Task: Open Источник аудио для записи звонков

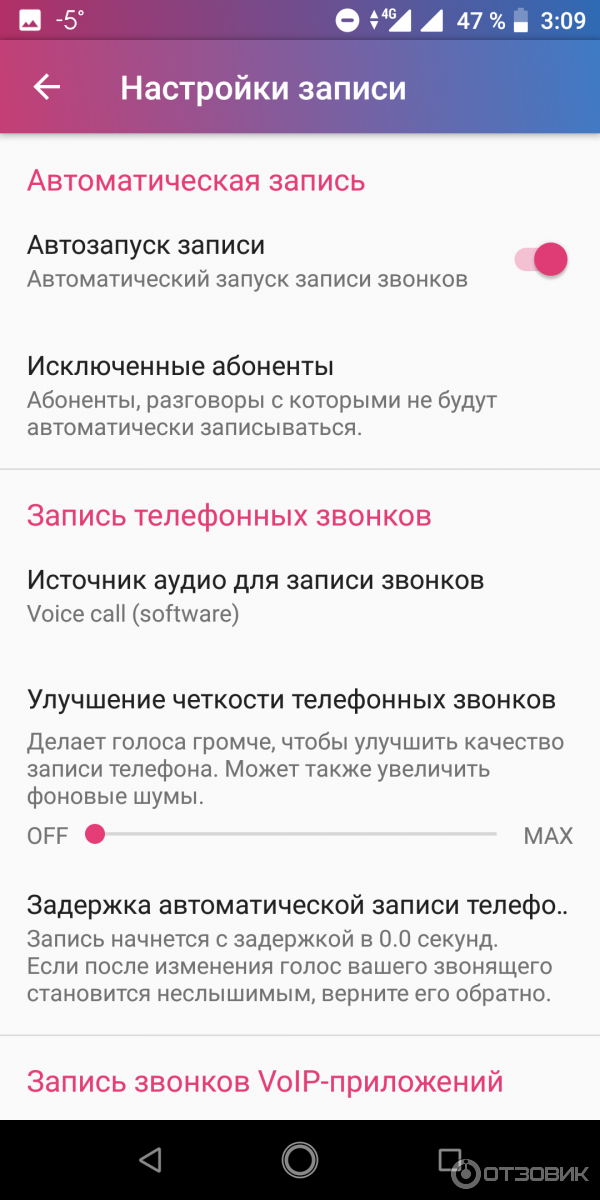Action: click(x=256, y=596)
